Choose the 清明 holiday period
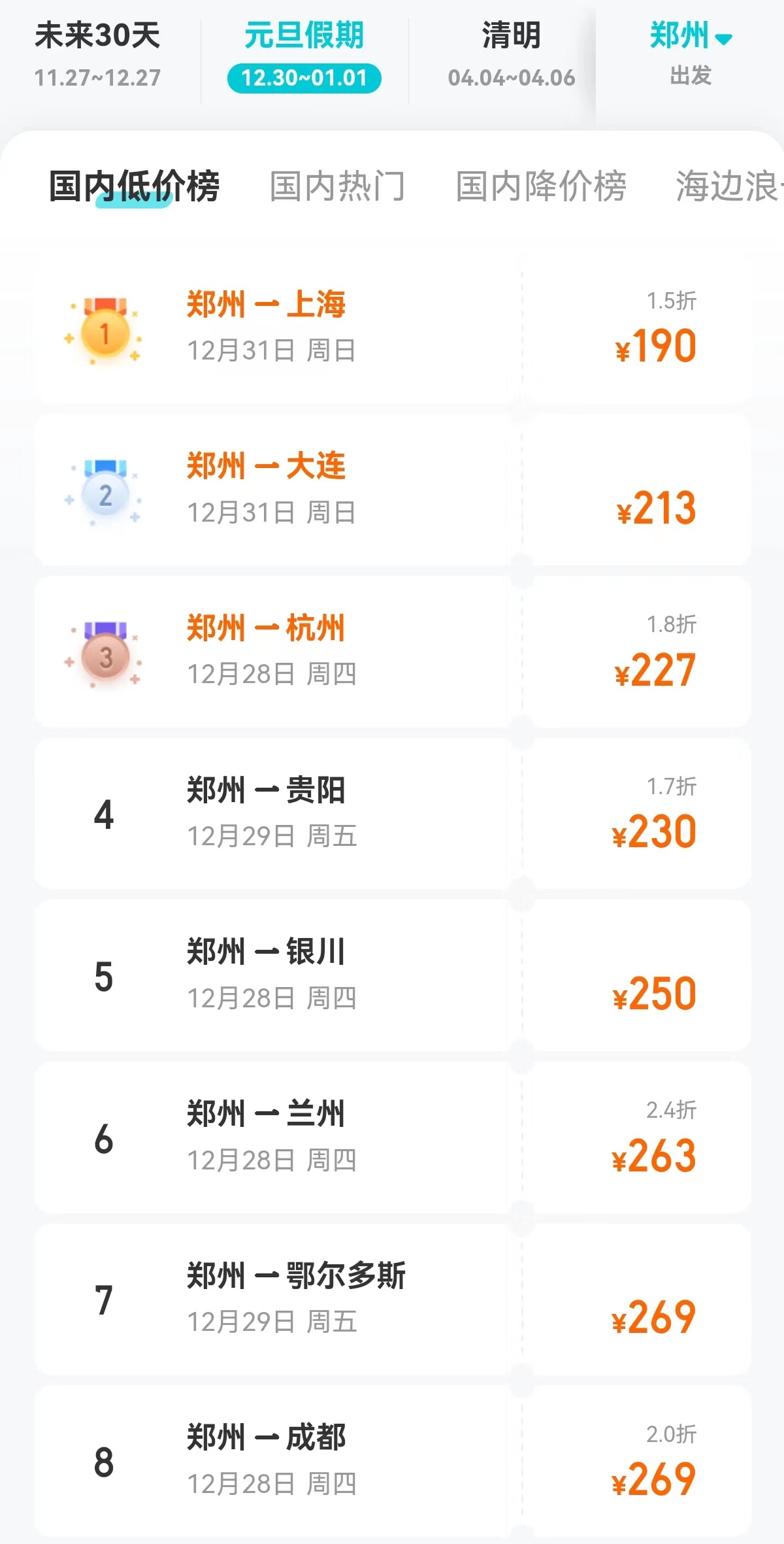 [x=511, y=54]
